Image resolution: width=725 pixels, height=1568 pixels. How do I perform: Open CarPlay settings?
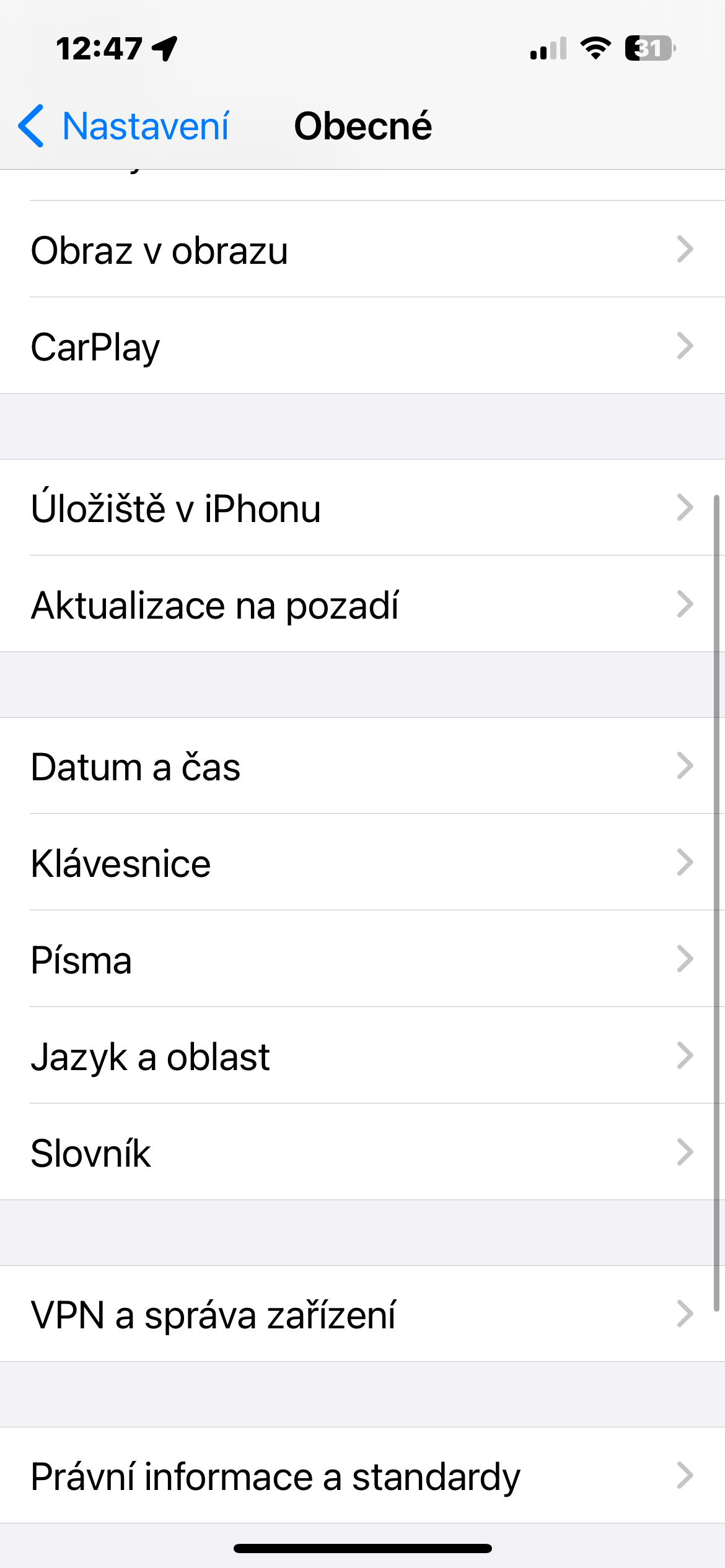[x=362, y=346]
